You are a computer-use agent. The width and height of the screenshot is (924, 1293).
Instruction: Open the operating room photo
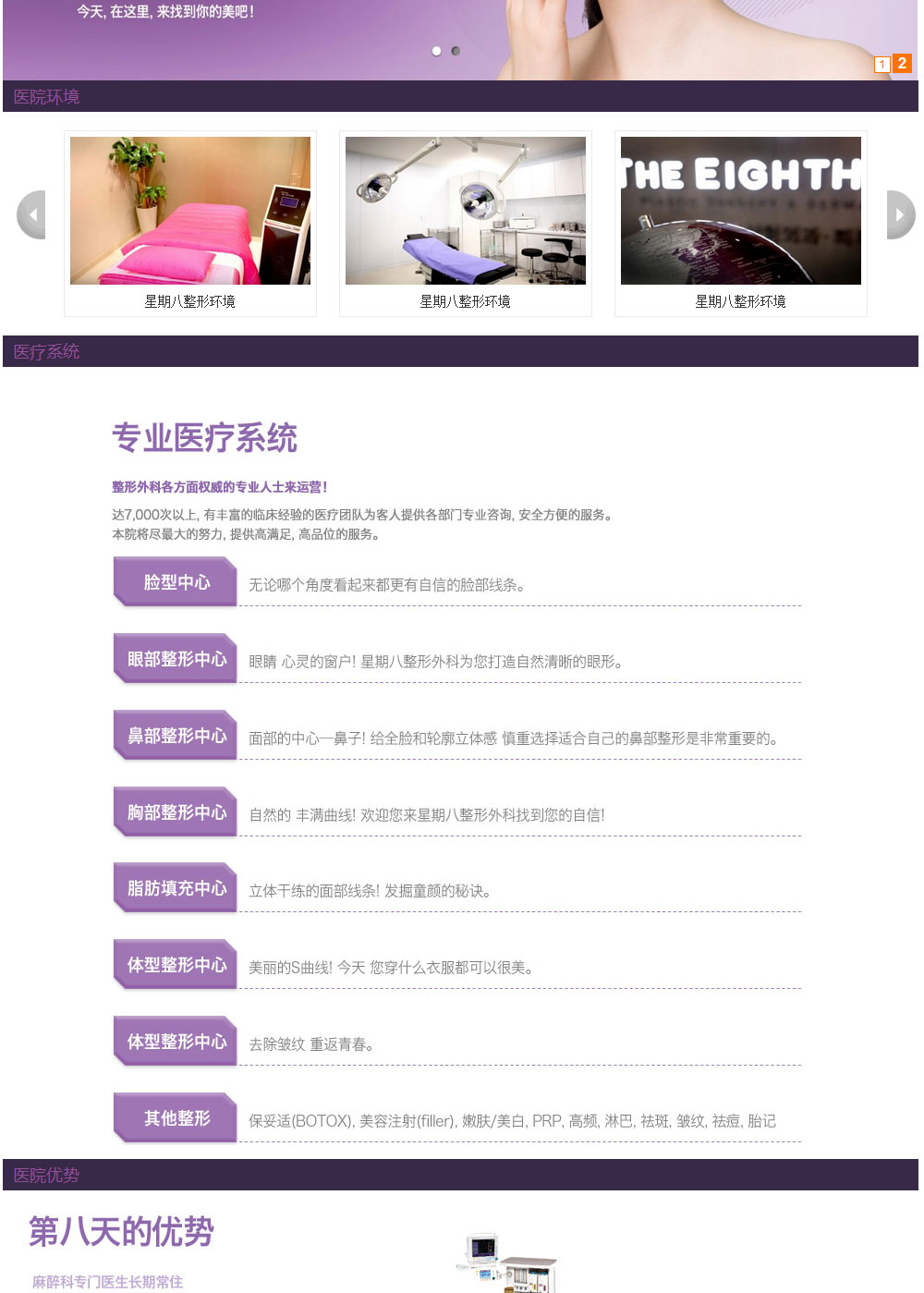466,211
